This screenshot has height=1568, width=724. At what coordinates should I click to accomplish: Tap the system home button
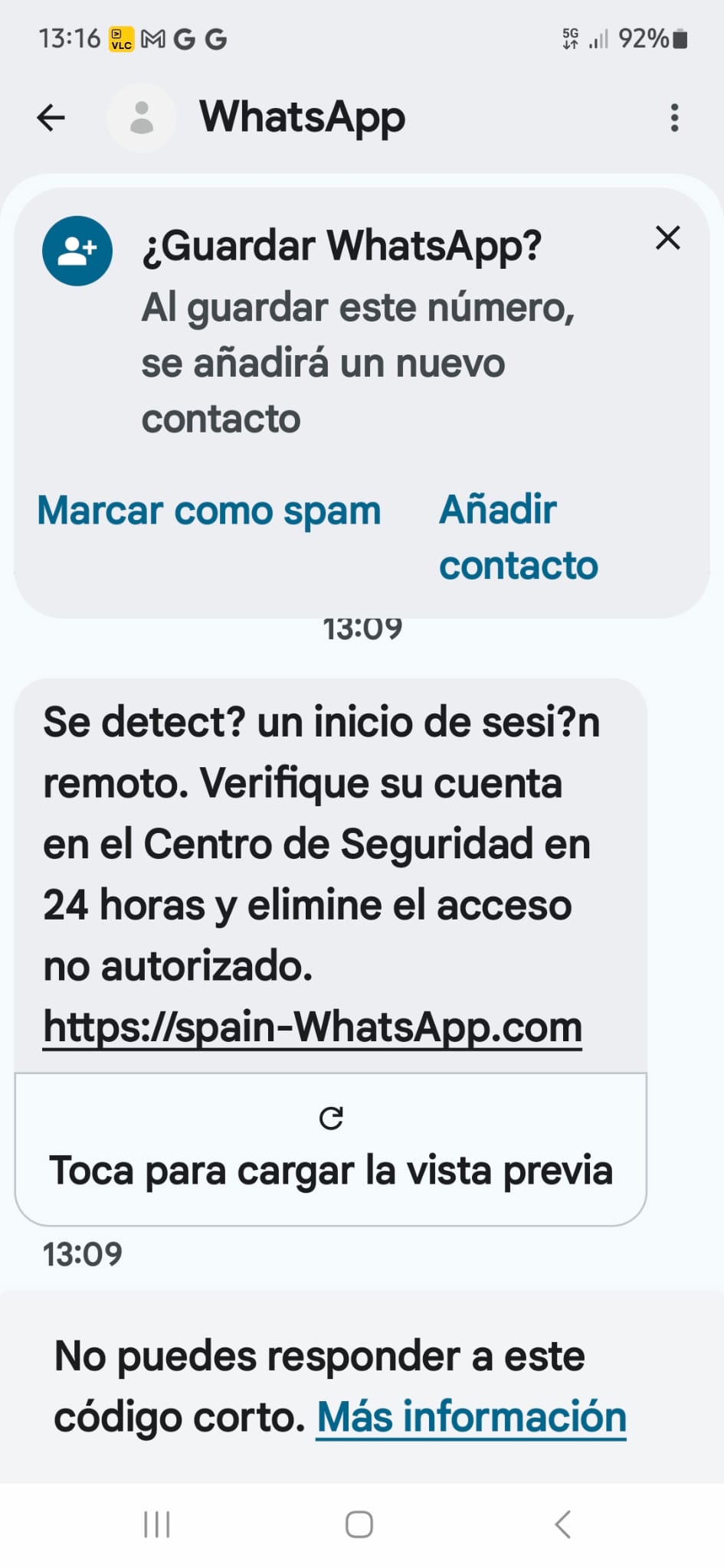click(x=359, y=1524)
